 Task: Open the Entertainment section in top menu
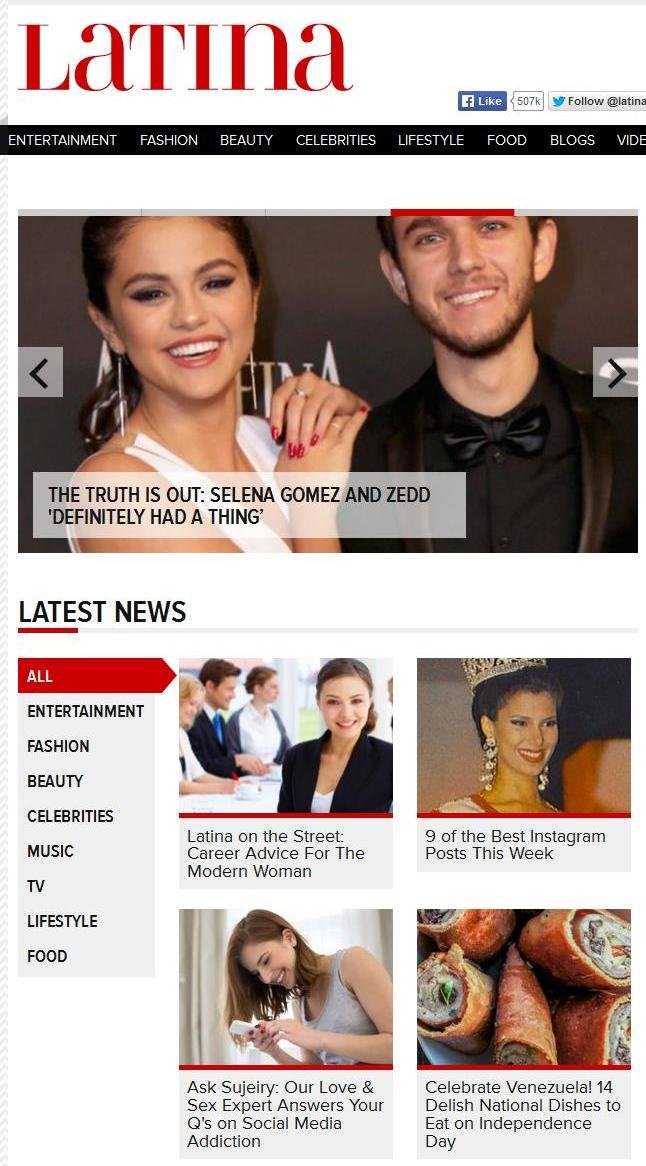click(x=62, y=140)
